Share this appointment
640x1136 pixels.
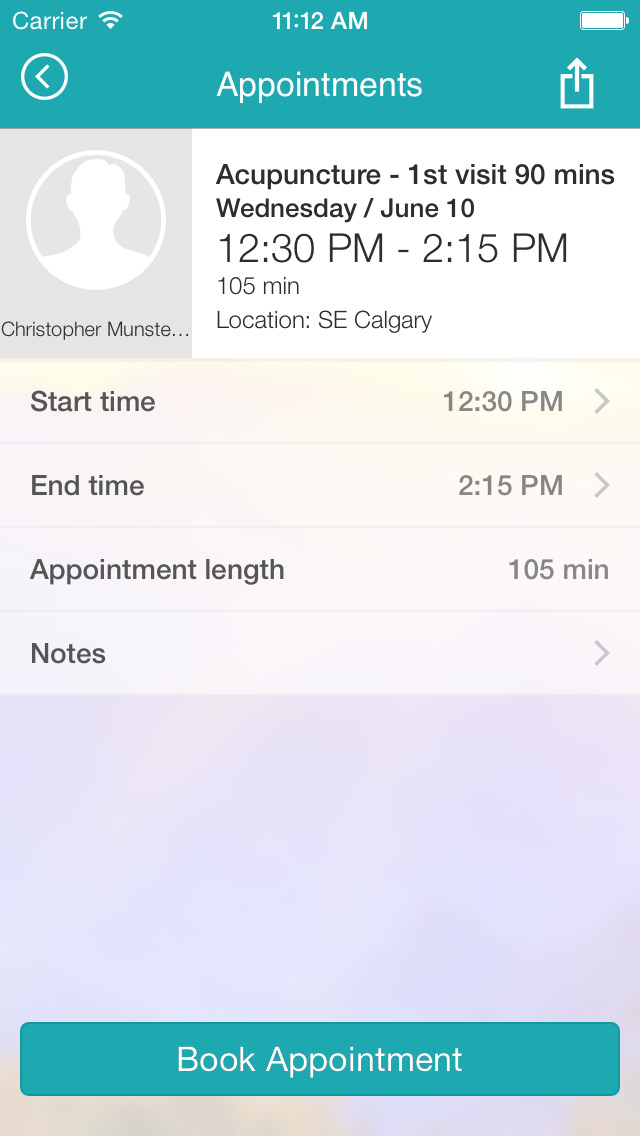click(x=577, y=83)
